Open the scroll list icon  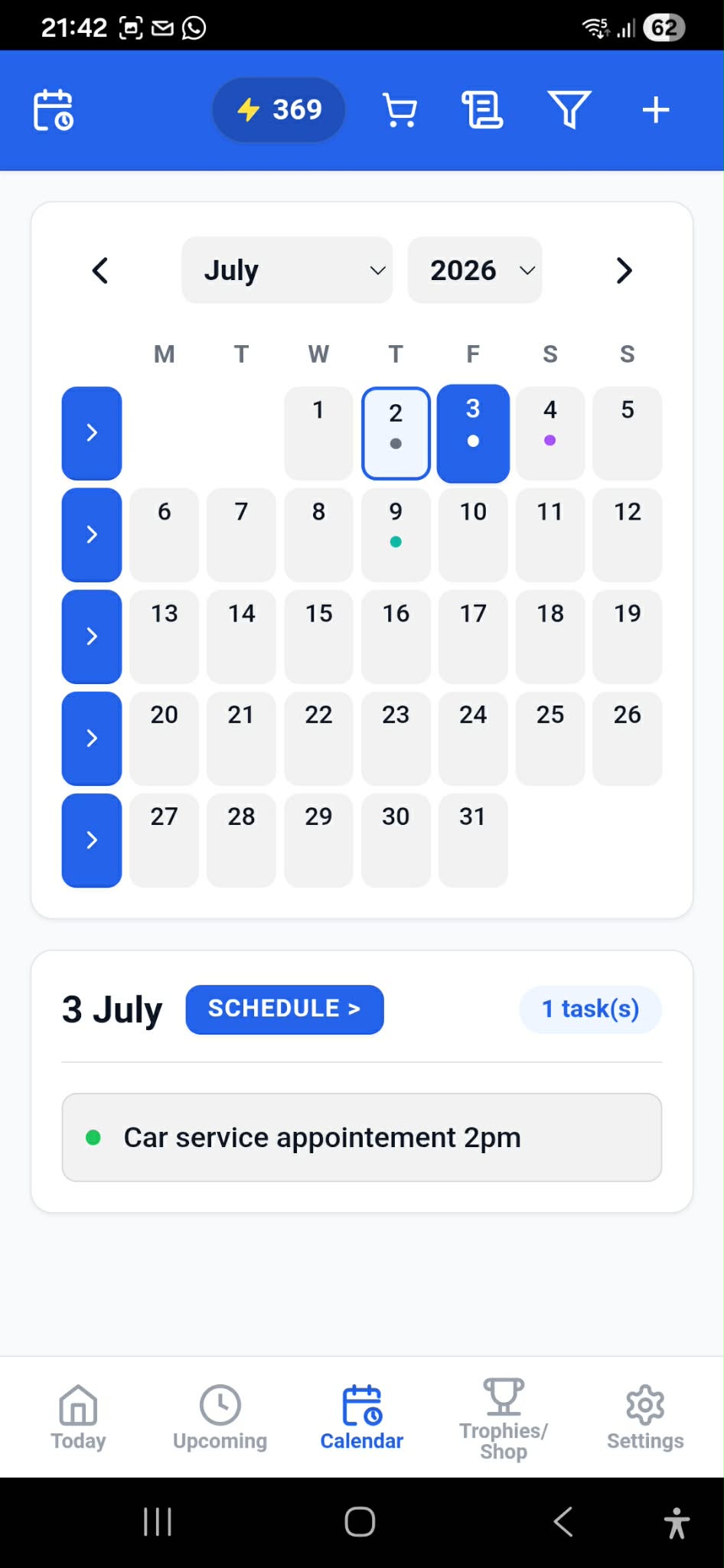pyautogui.click(x=483, y=110)
